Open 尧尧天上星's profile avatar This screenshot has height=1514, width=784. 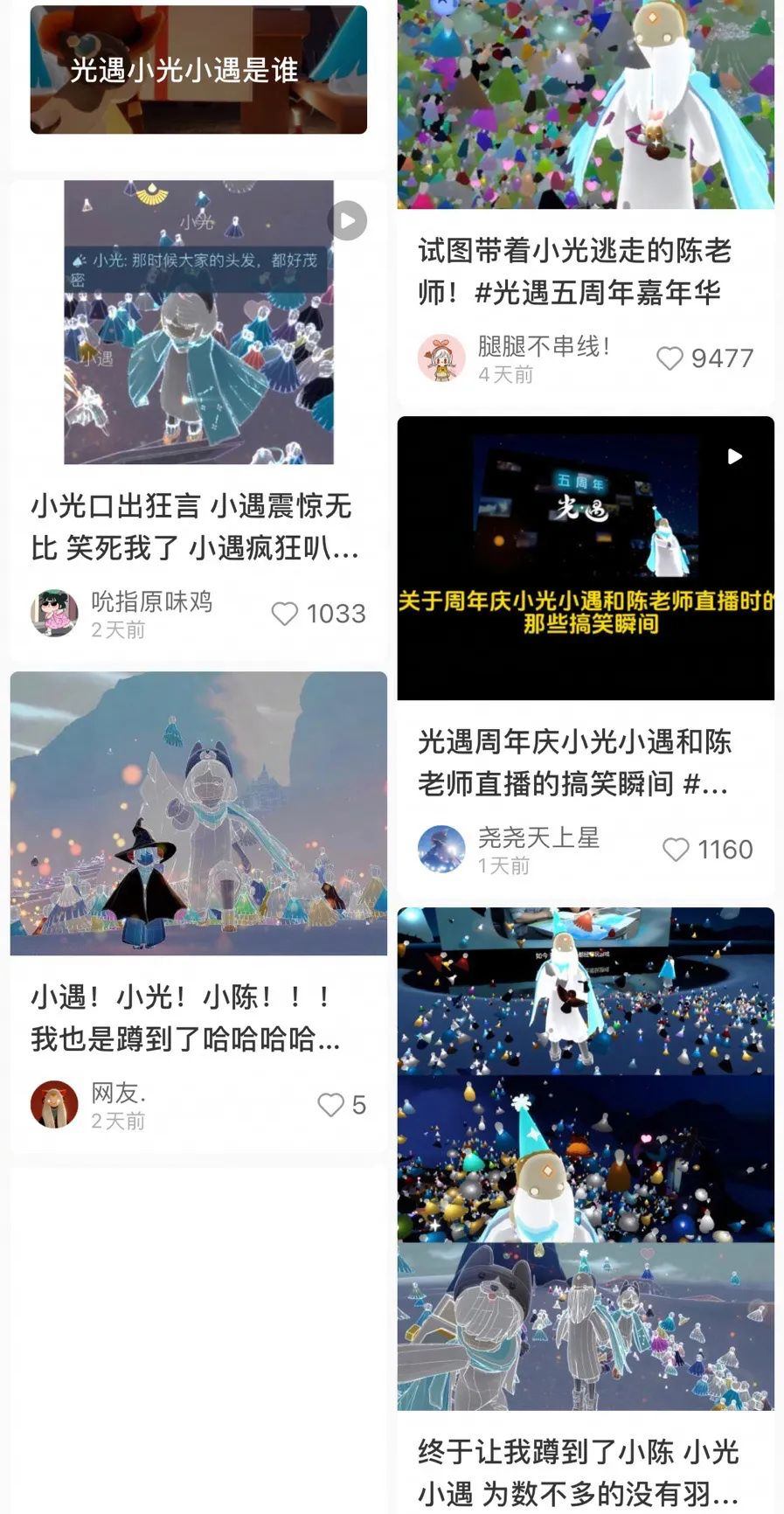pos(441,850)
